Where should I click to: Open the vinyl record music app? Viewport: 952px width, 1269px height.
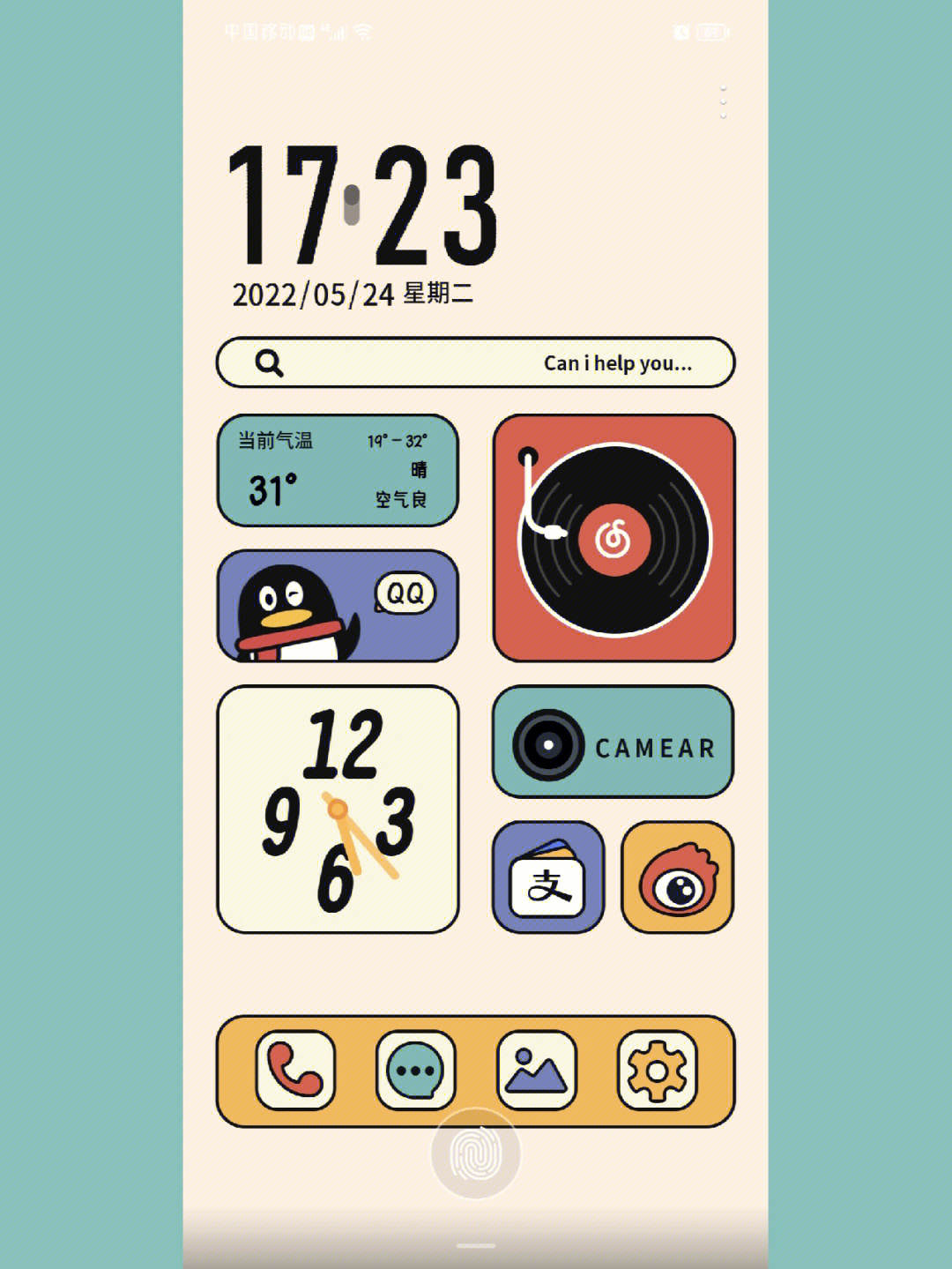pos(614,538)
